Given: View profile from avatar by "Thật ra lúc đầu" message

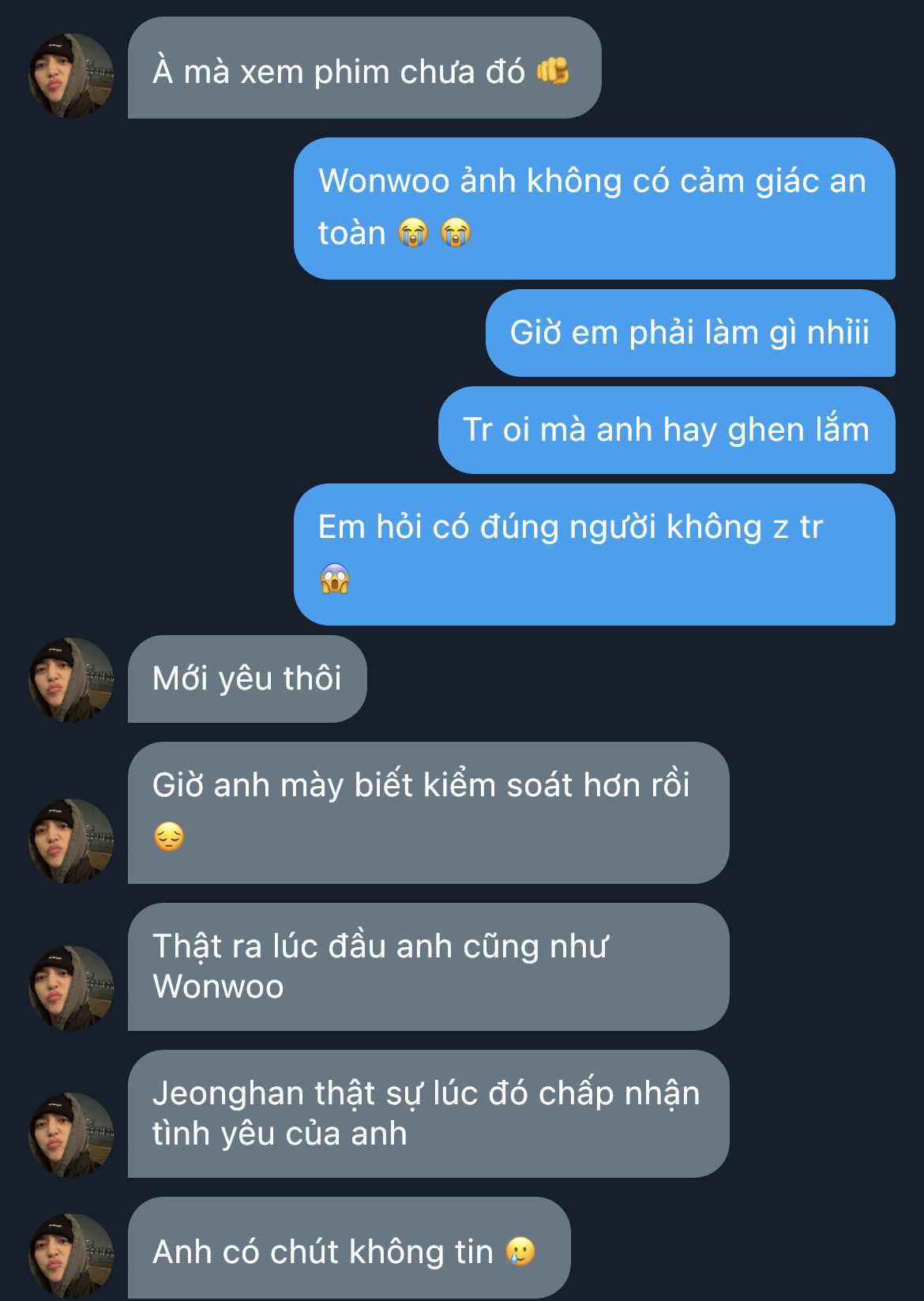Looking at the screenshot, I should pos(71,988).
